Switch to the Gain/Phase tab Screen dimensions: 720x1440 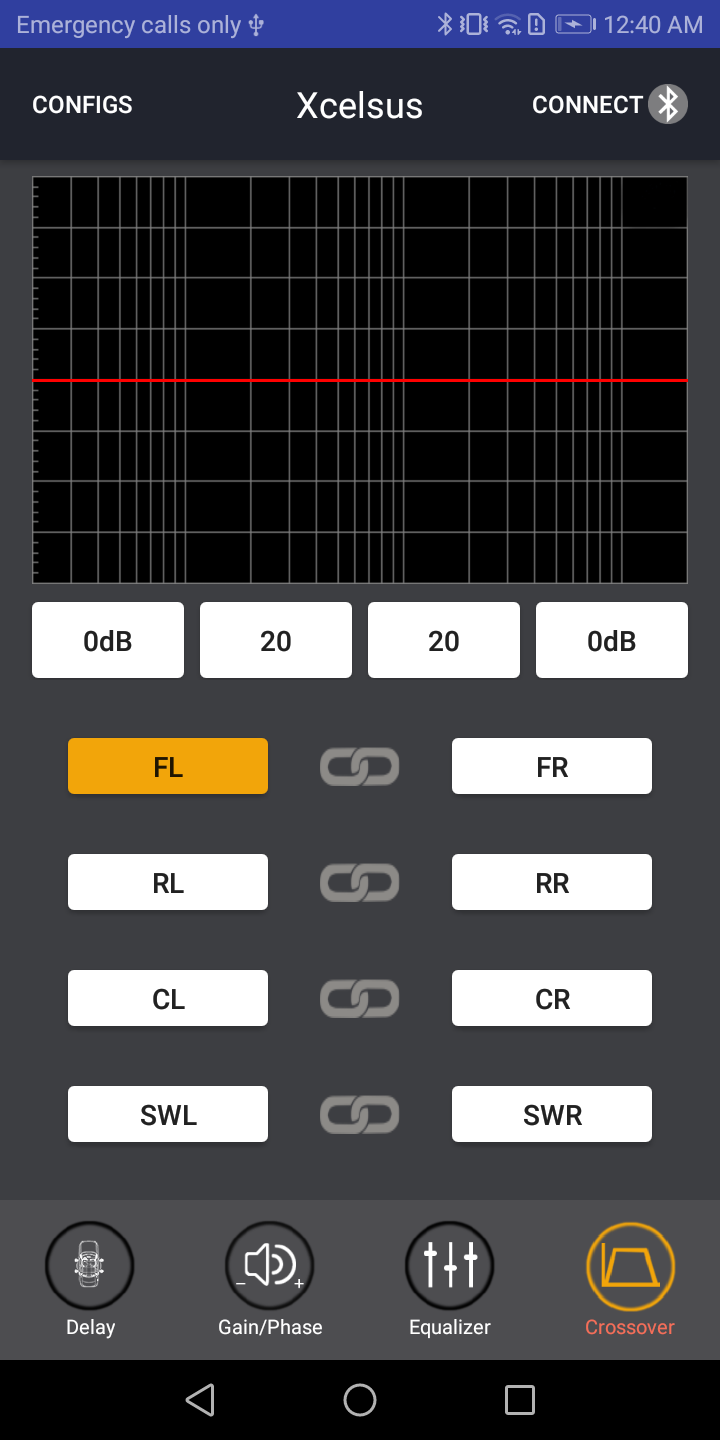click(270, 1280)
